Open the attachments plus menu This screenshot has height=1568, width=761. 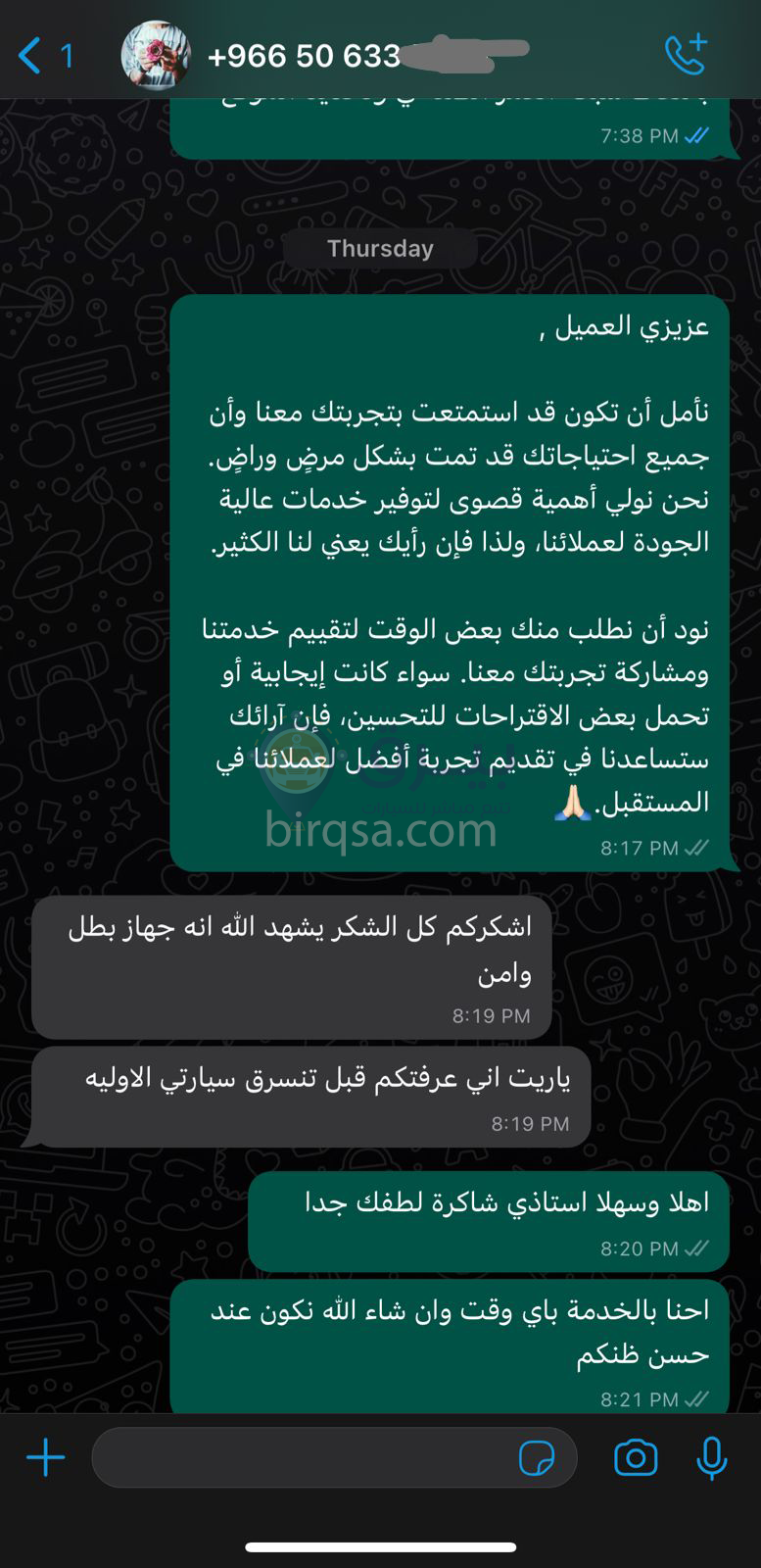coord(45,1458)
